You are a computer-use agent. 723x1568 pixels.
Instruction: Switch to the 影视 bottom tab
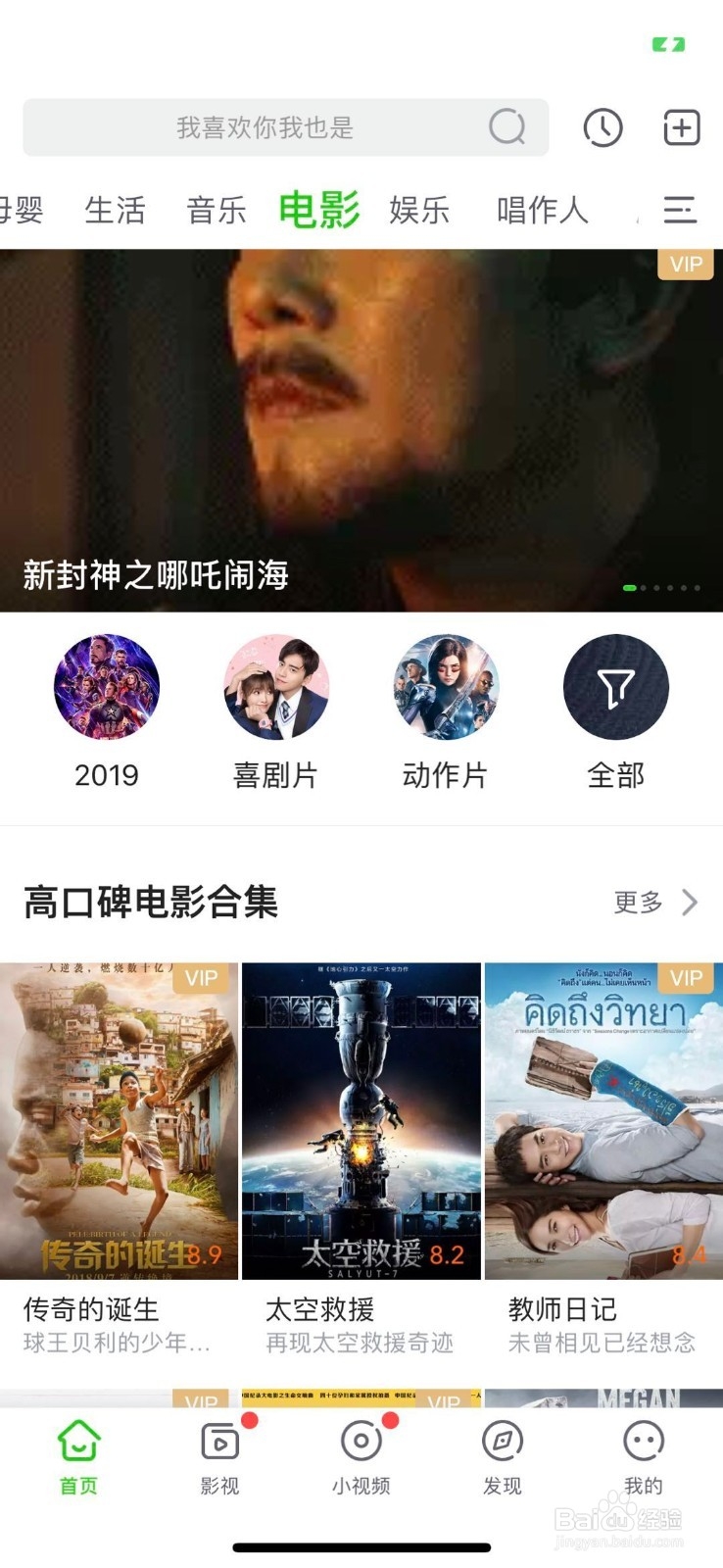click(219, 1455)
